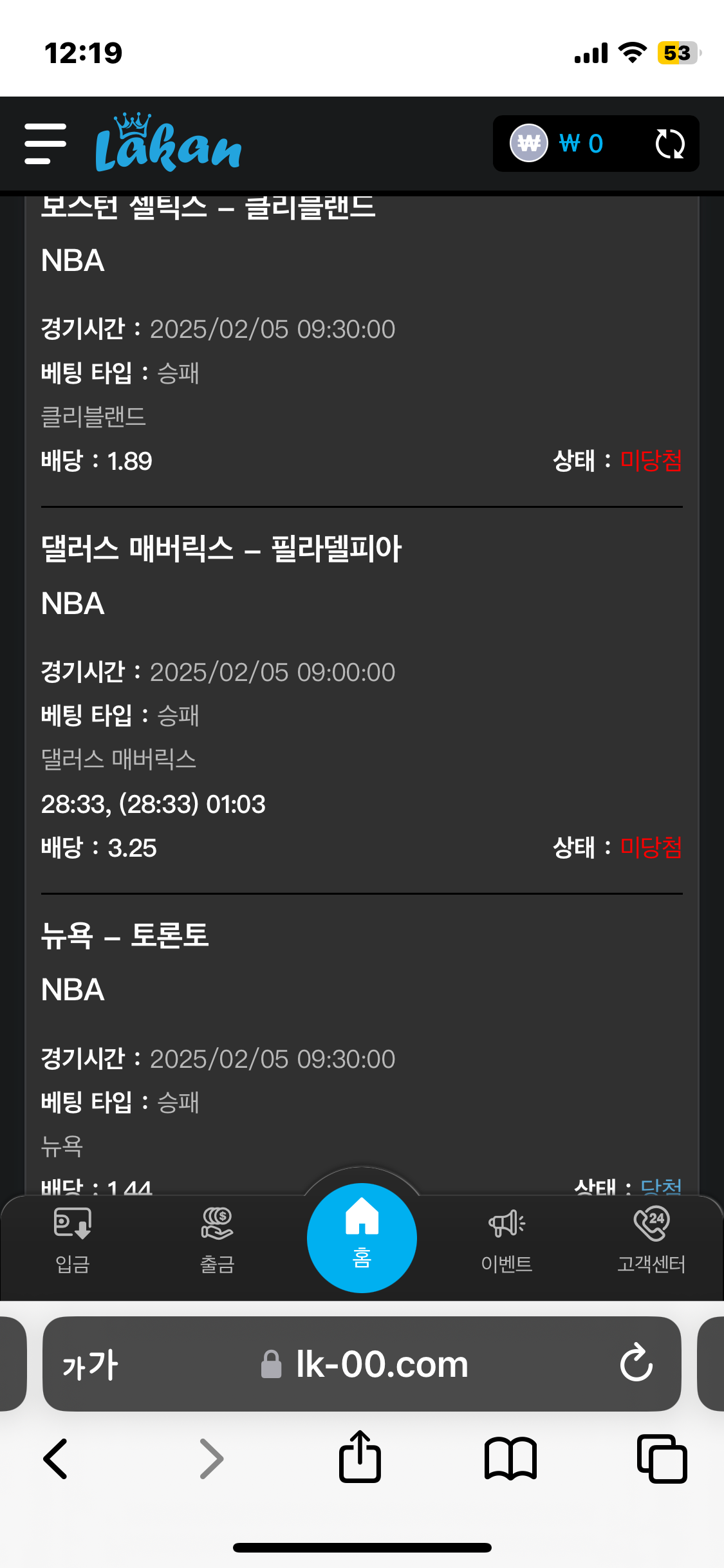Screen dimensions: 724x1568
Task: Refresh the won balance
Action: click(x=669, y=144)
